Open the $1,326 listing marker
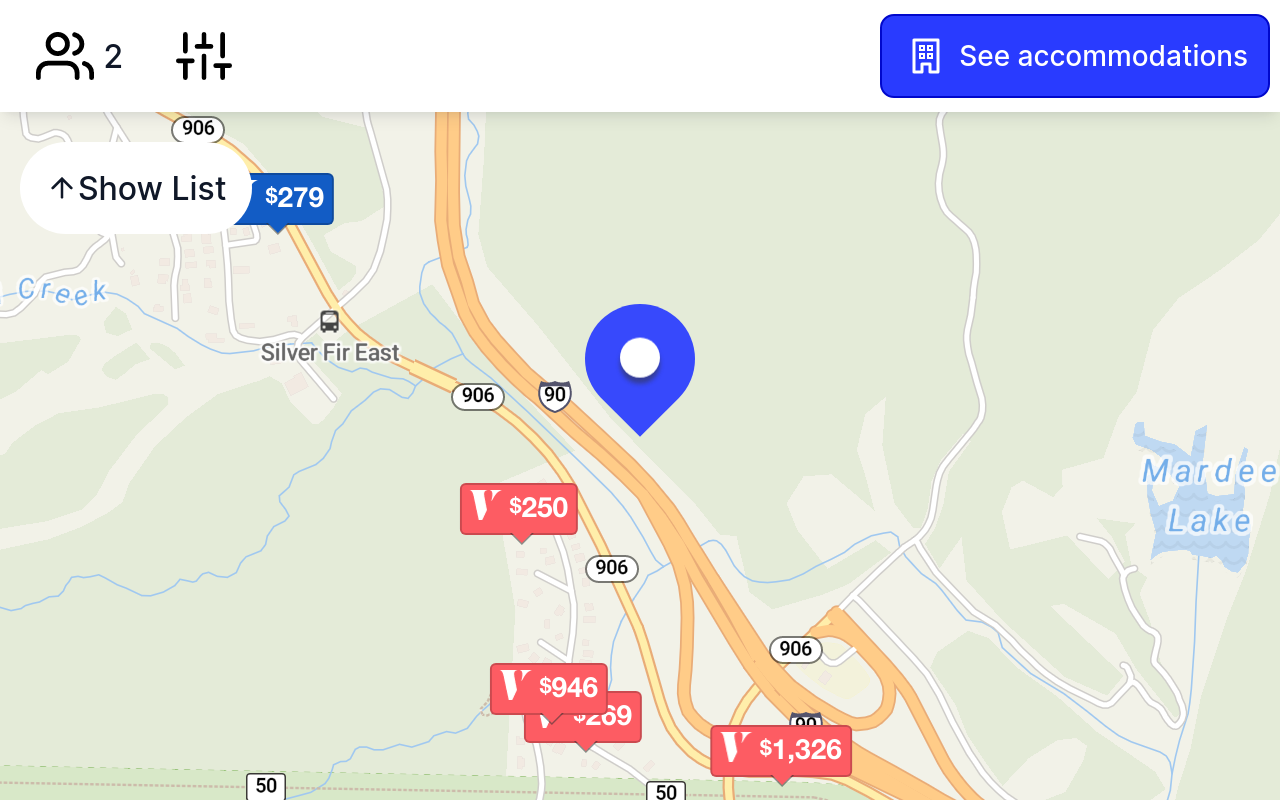This screenshot has width=1280, height=800. pos(781,749)
